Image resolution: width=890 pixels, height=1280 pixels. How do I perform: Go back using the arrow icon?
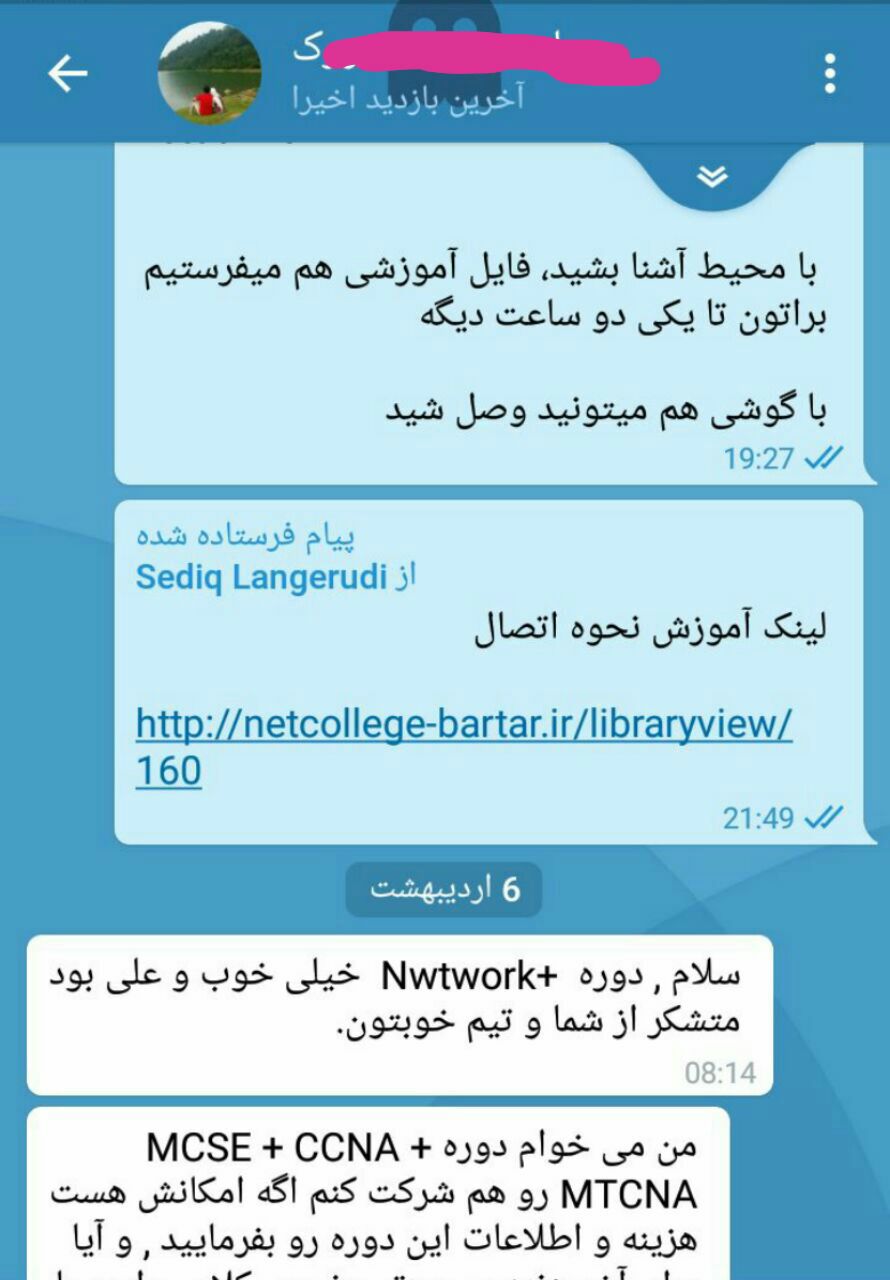(68, 73)
